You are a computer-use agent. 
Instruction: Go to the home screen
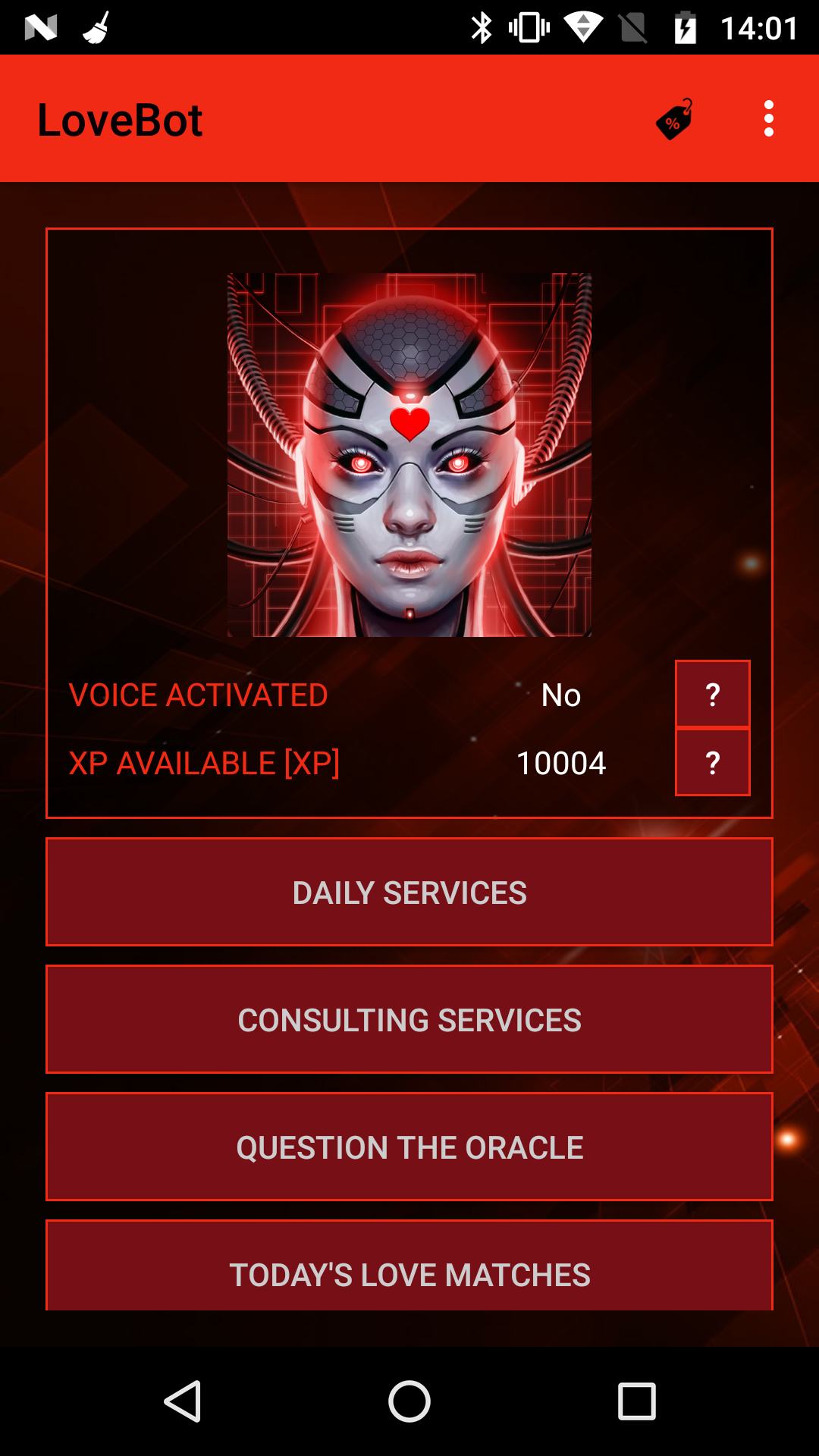click(409, 1401)
